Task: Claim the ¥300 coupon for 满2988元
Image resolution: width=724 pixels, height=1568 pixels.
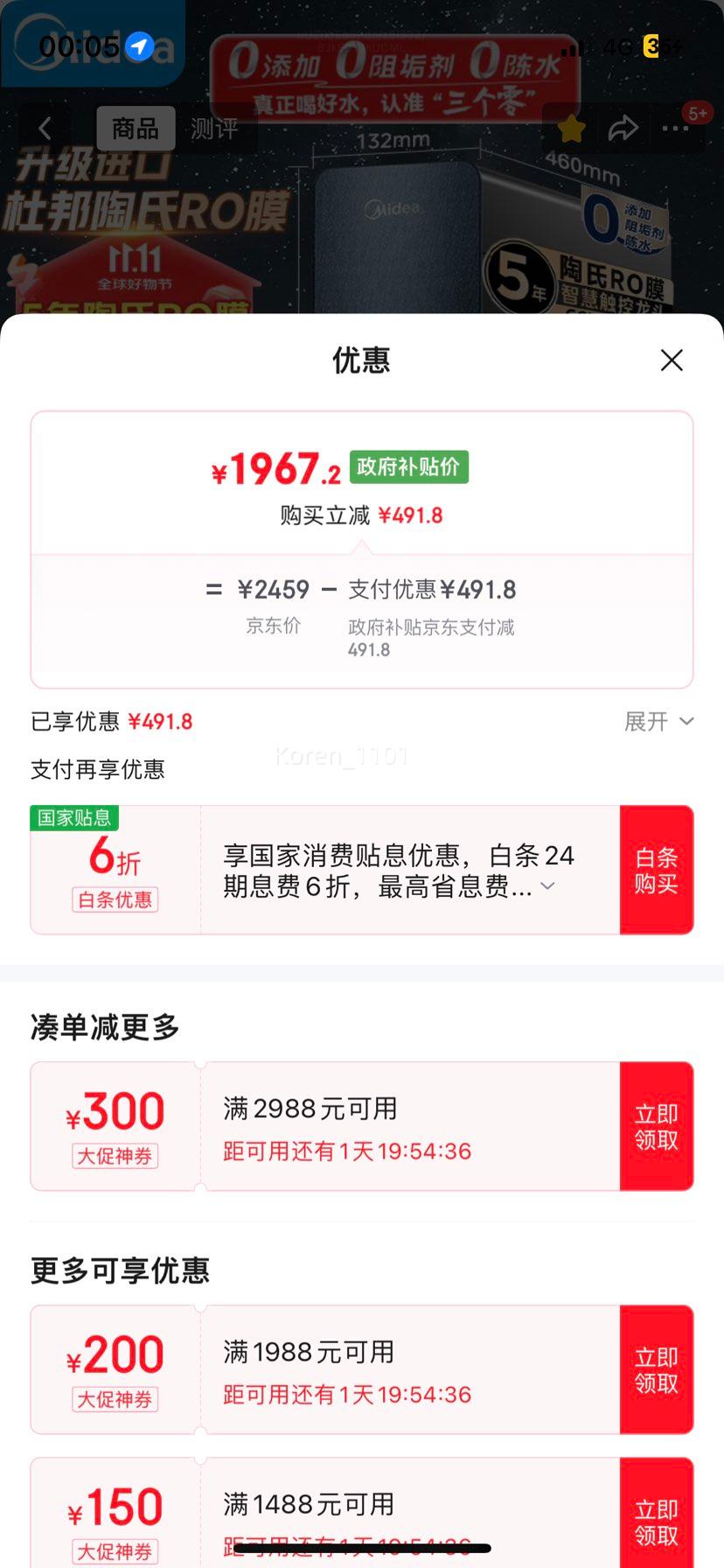Action: click(656, 1127)
